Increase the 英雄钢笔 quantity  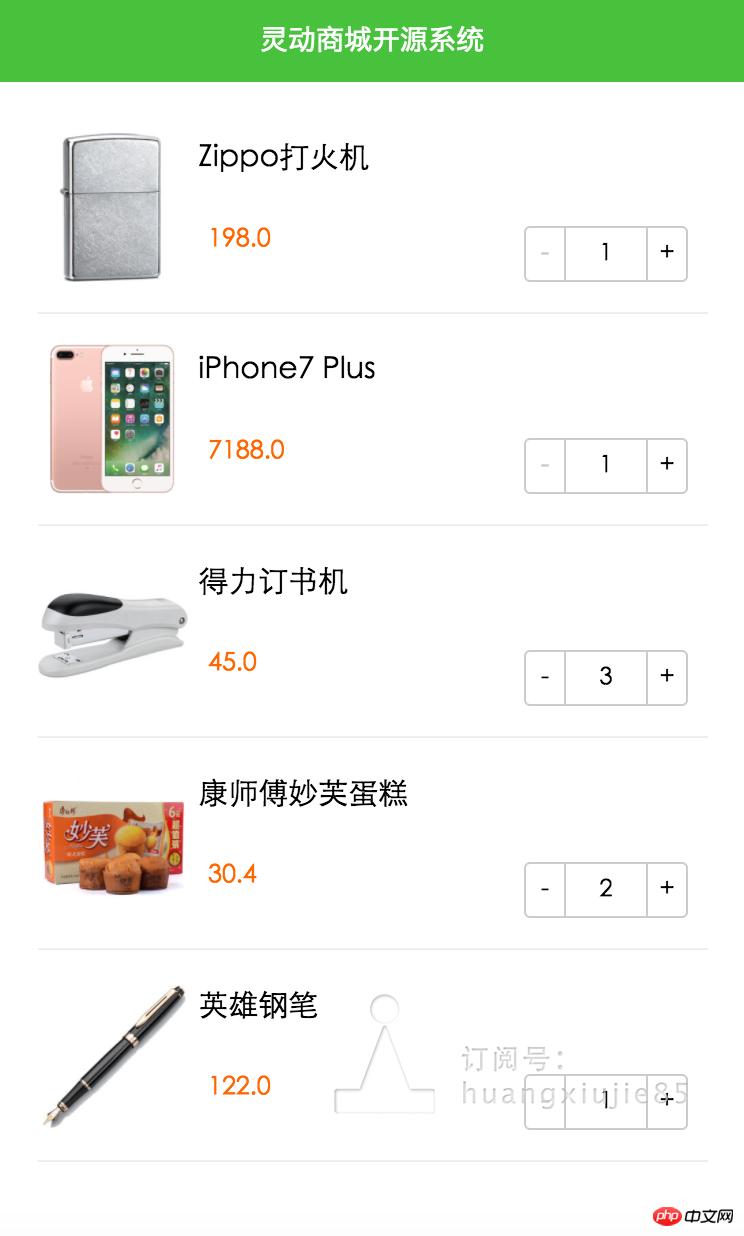point(667,1102)
